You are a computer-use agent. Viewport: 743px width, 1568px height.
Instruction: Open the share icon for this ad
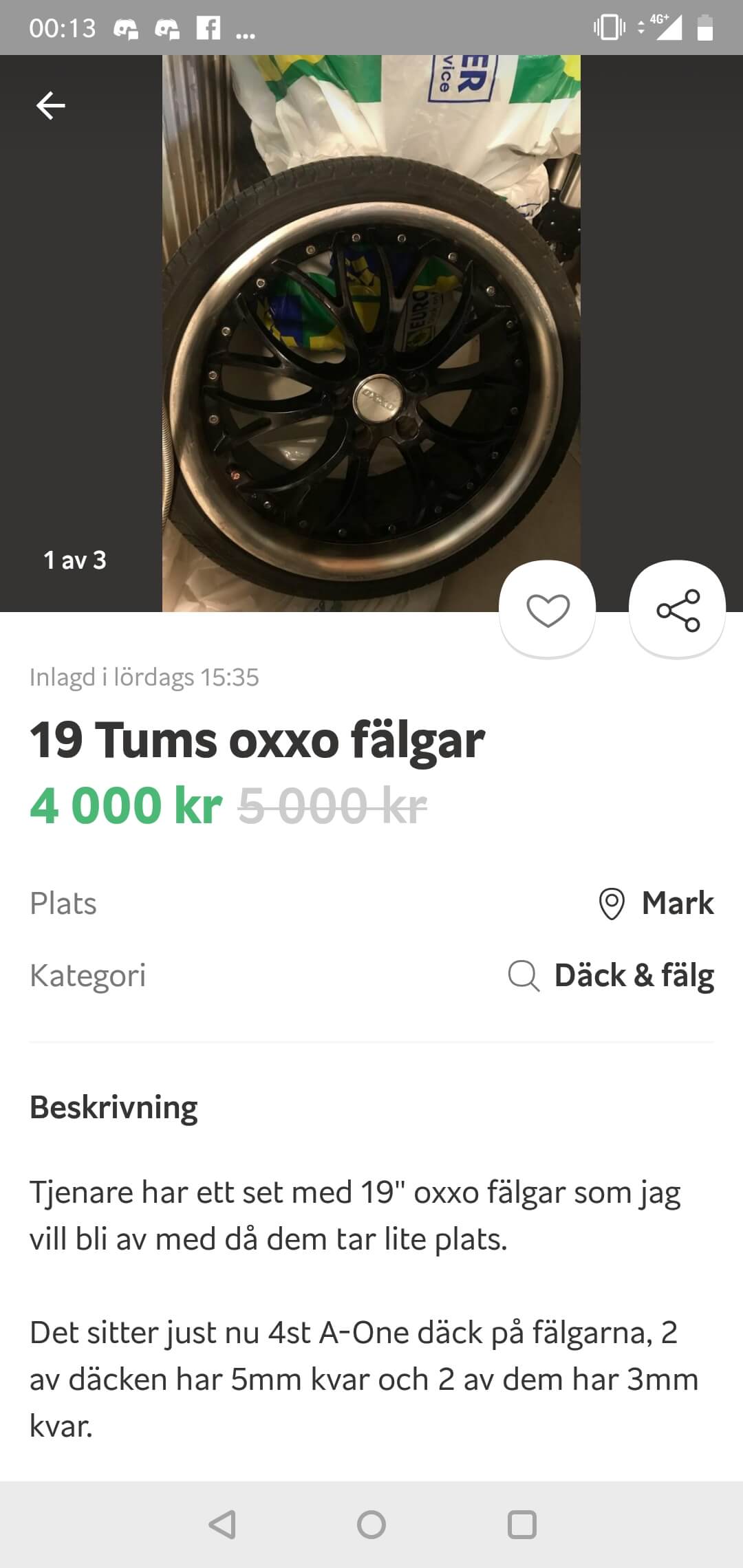point(678,611)
